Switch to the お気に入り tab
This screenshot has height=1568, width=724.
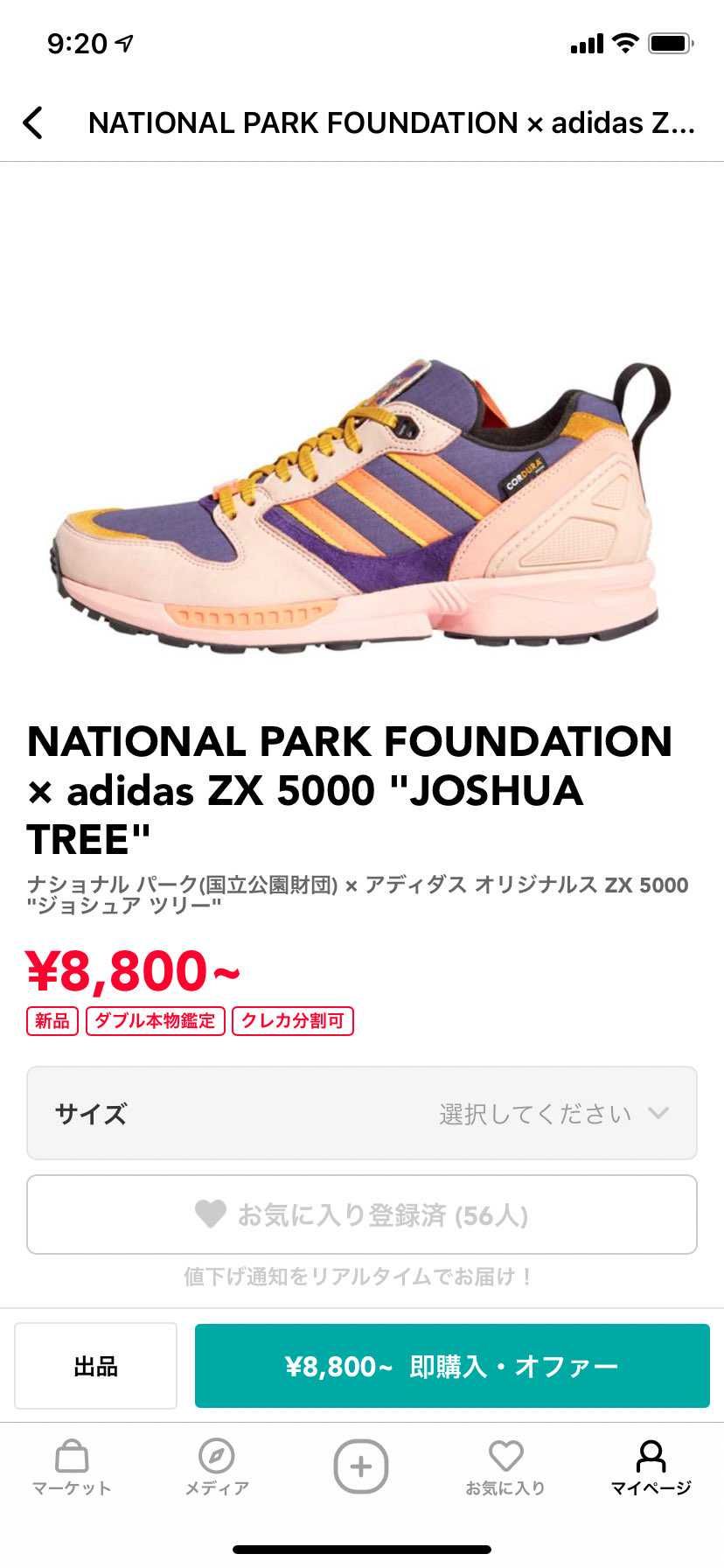click(505, 1468)
